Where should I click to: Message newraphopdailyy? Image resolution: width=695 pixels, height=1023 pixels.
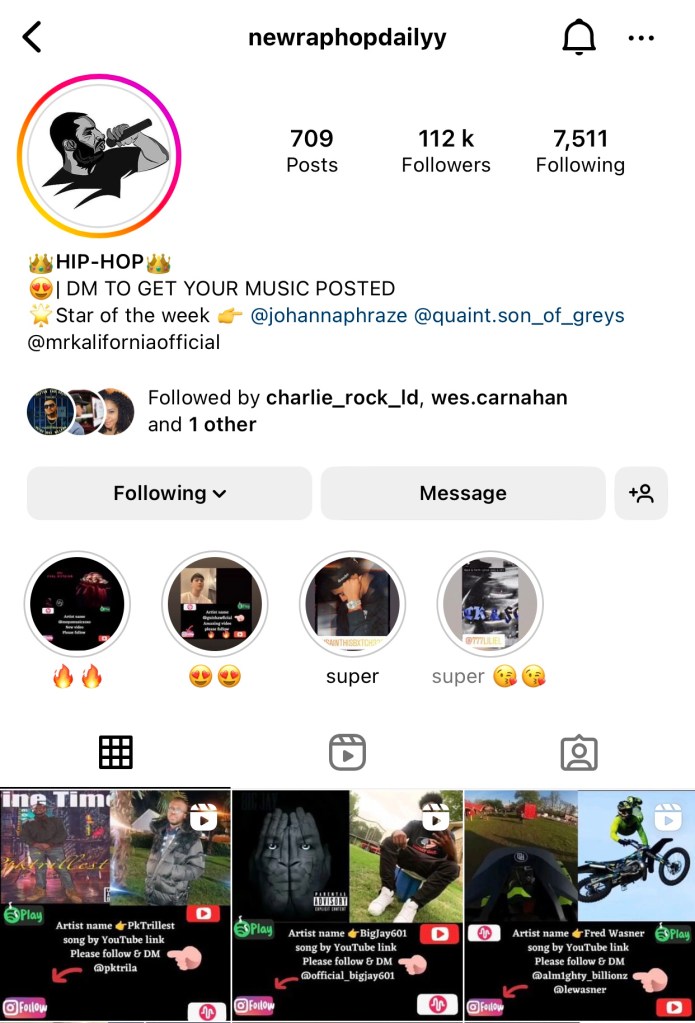pos(463,493)
